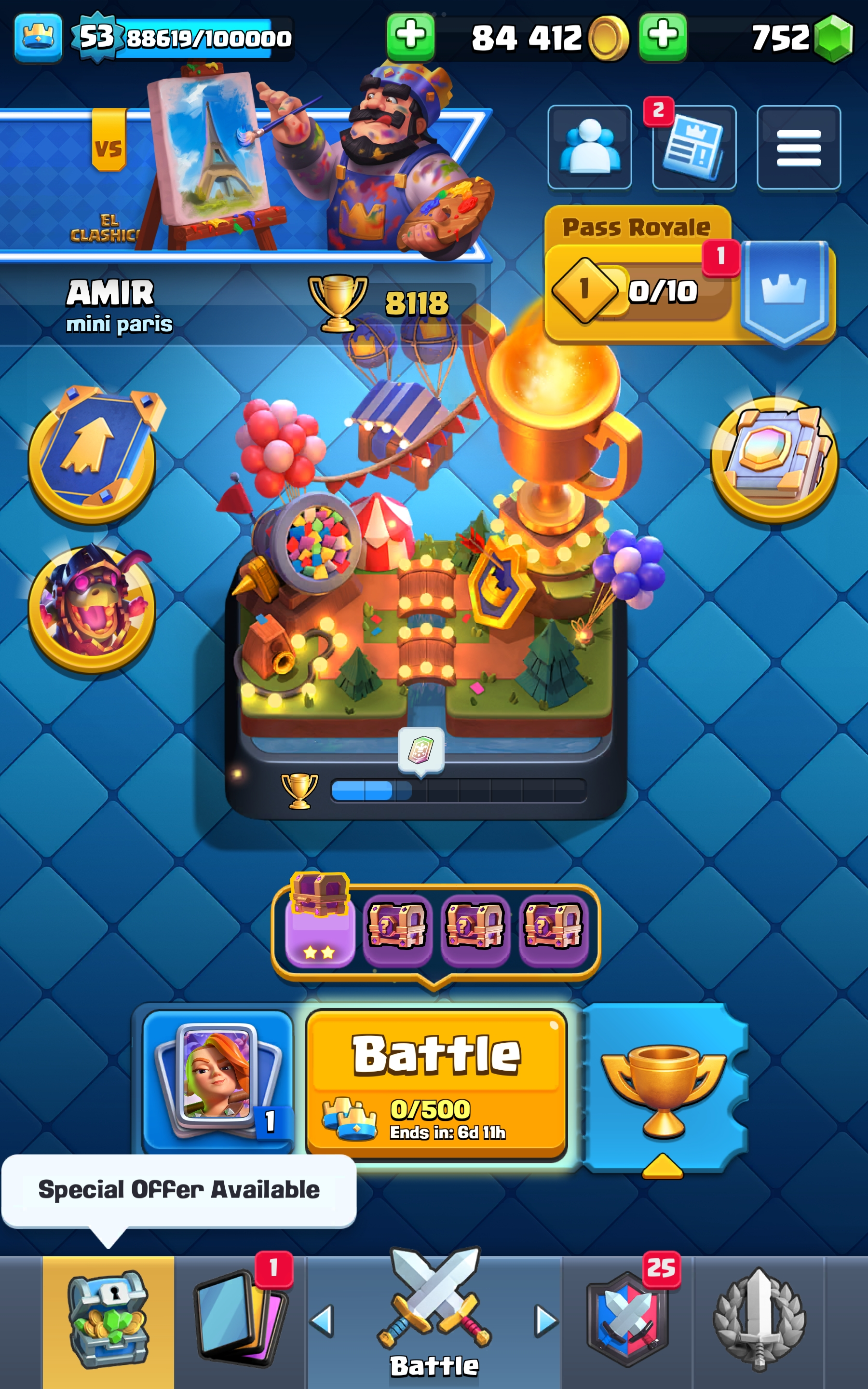Open the hamburger menu
Image resolution: width=868 pixels, height=1389 pixels.
(x=799, y=148)
